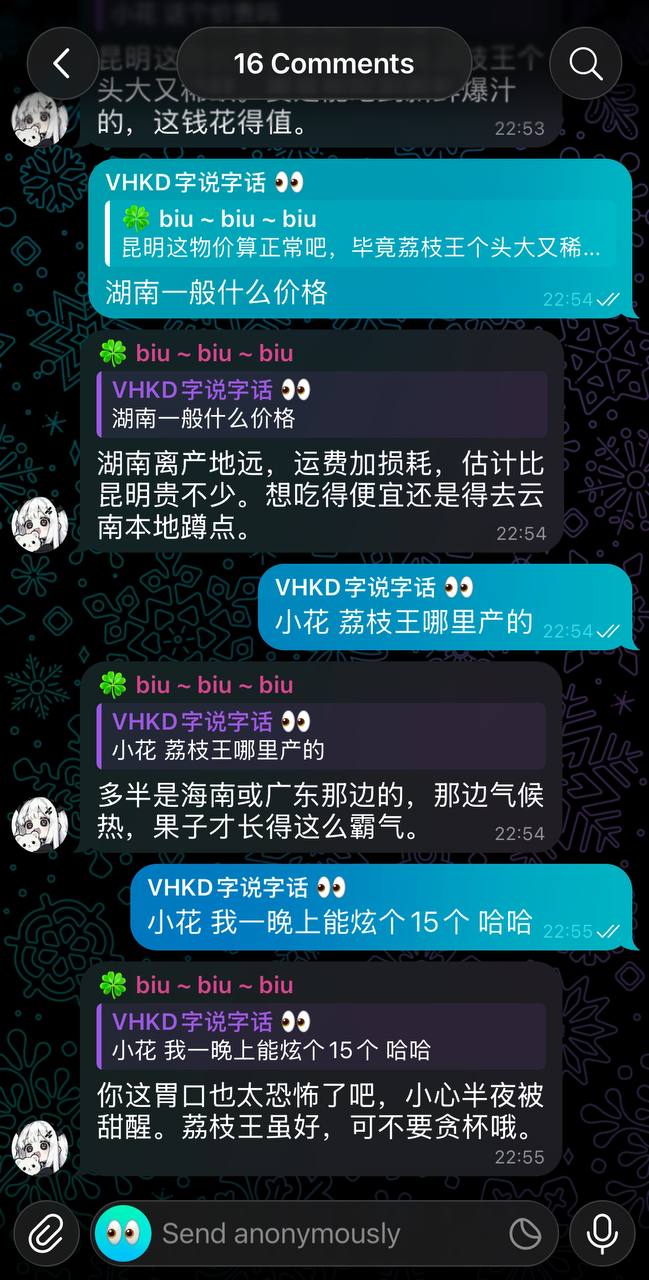The height and width of the screenshot is (1280, 649).
Task: Open biu's avatar beside 多半是海南或广东 message
Action: 40,825
